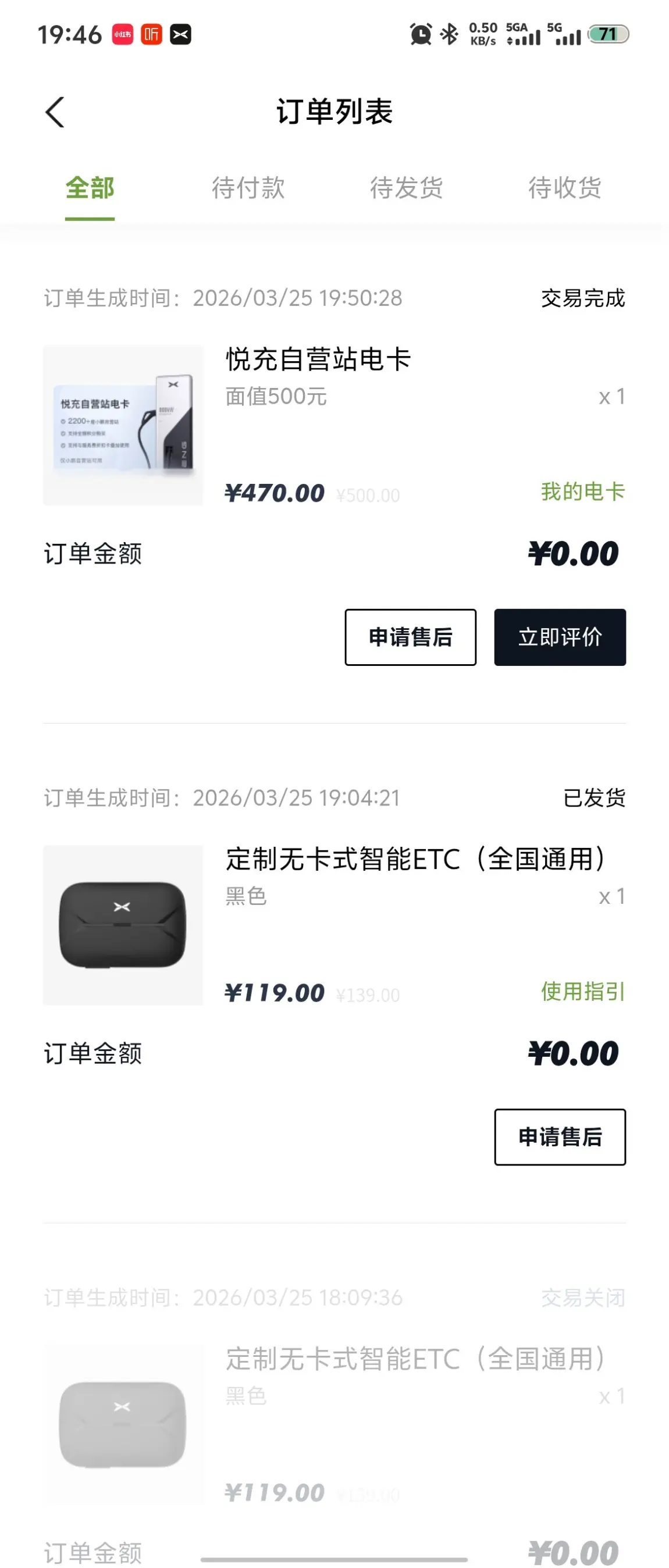Switch to the 待付款 tab

tap(248, 188)
